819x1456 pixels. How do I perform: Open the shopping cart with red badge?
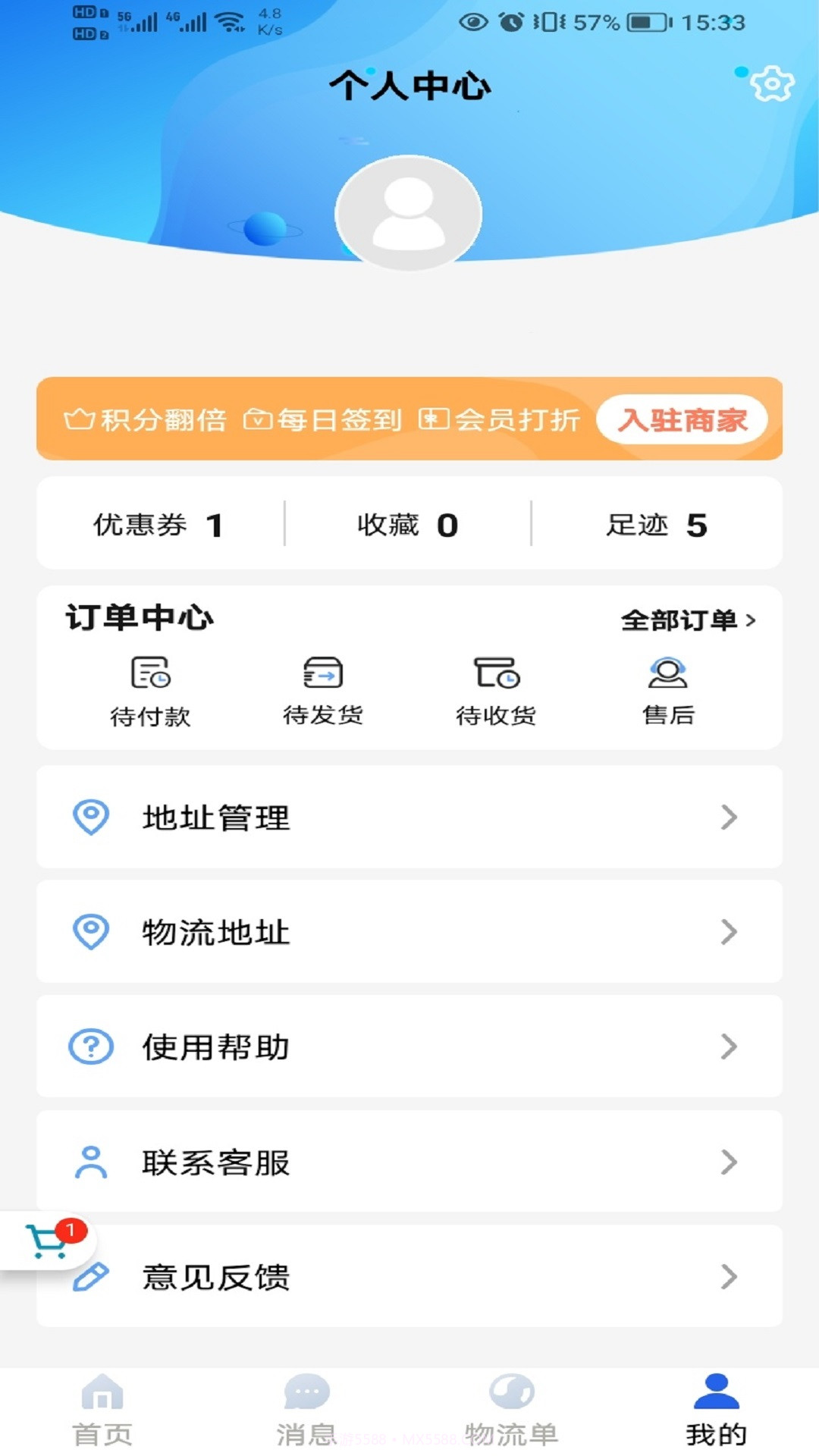pyautogui.click(x=47, y=1241)
